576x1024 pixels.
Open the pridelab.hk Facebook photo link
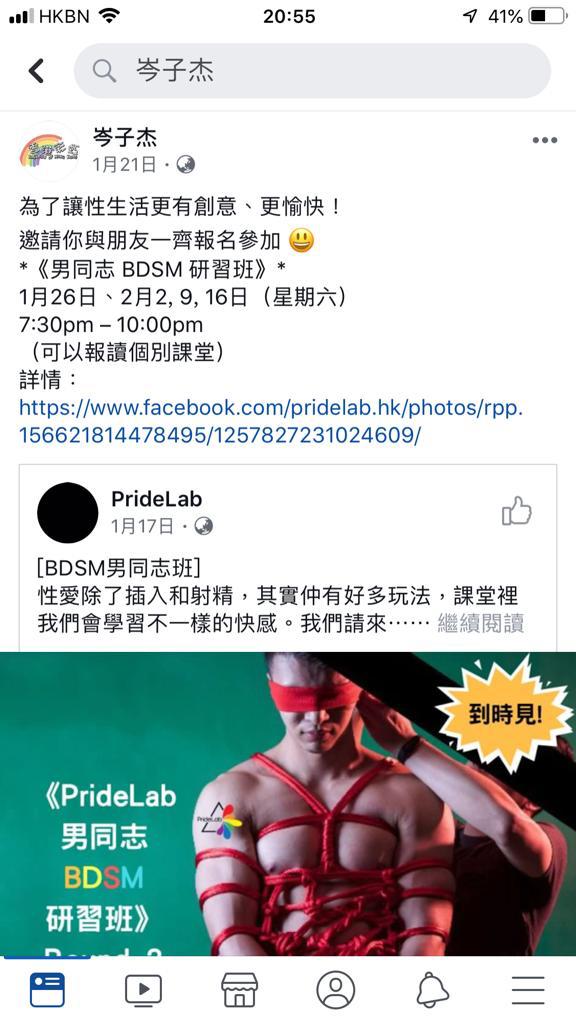click(x=271, y=422)
